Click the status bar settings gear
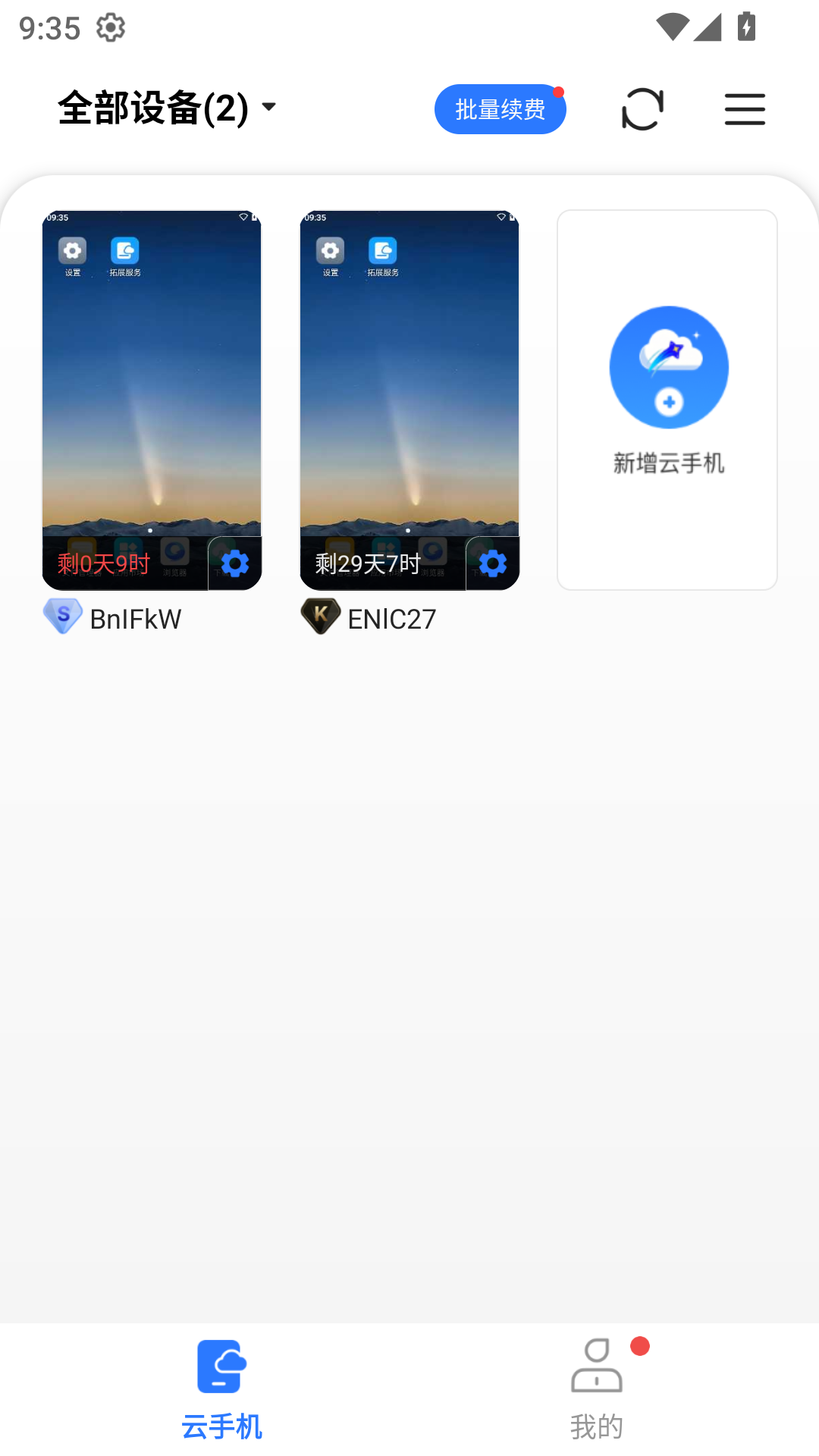Viewport: 819px width, 1456px height. 111,26
